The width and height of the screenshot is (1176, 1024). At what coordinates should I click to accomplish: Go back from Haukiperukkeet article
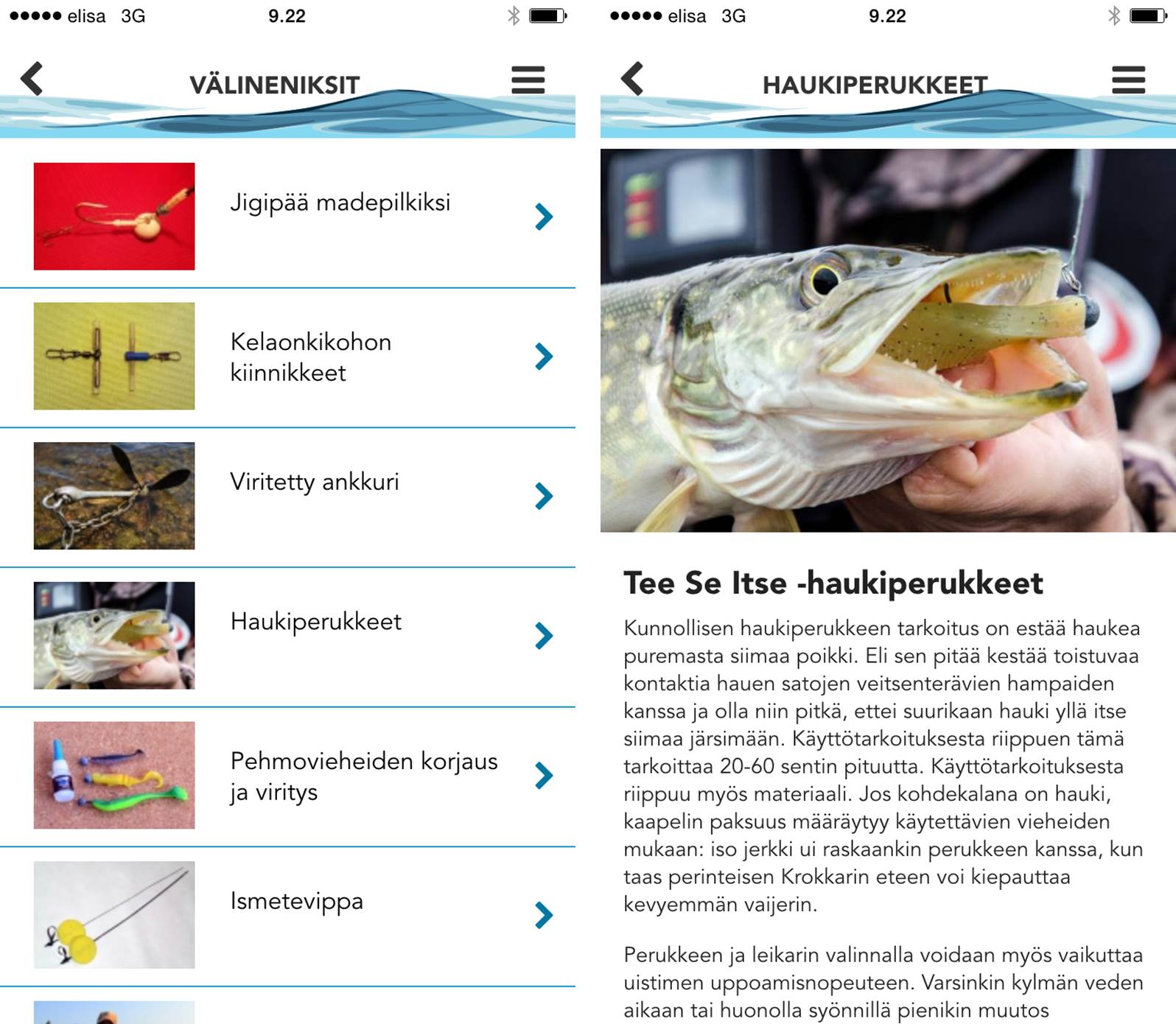(x=632, y=79)
